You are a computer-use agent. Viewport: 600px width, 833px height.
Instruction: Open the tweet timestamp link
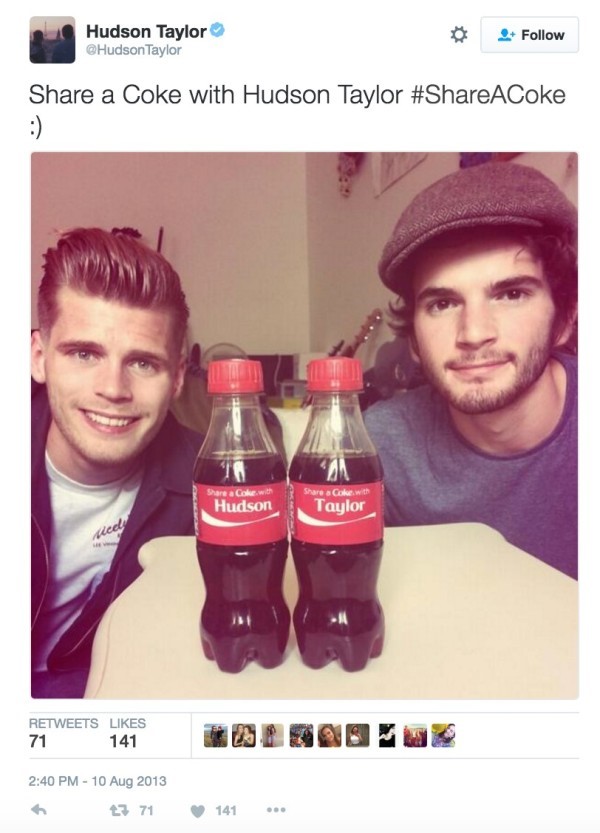[98, 780]
